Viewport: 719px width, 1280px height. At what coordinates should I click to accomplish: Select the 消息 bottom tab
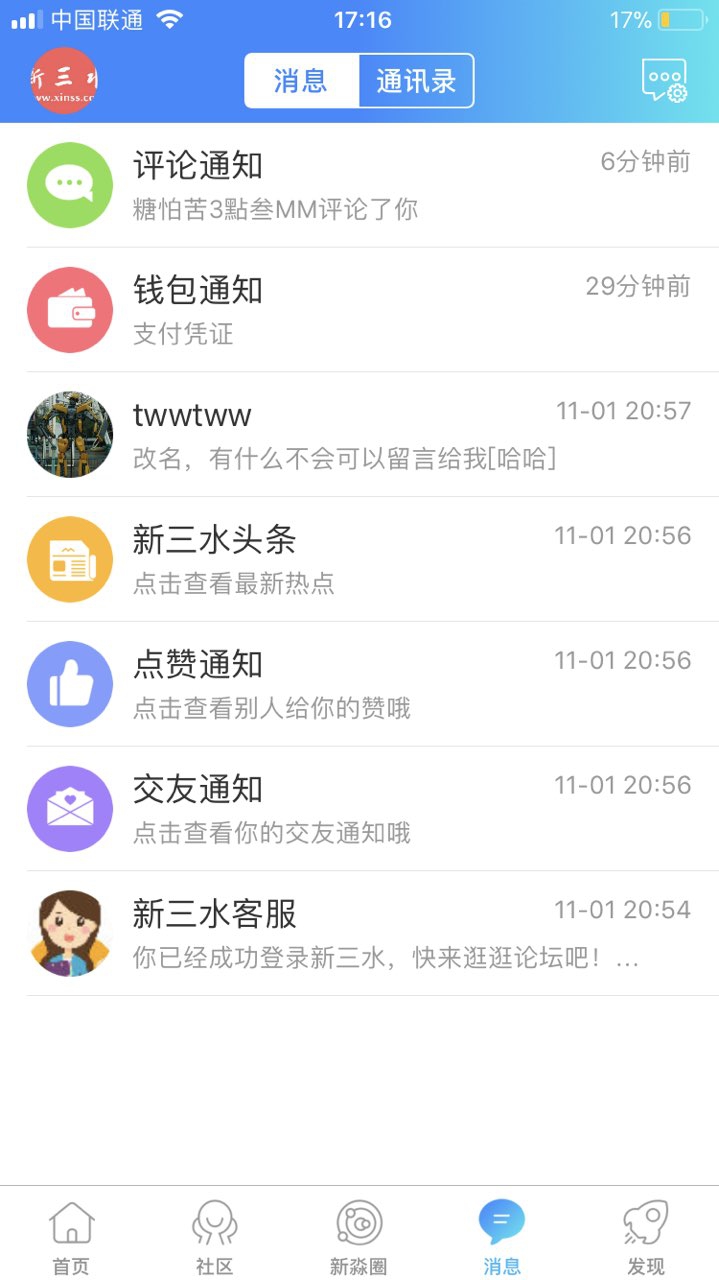pos(502,1237)
